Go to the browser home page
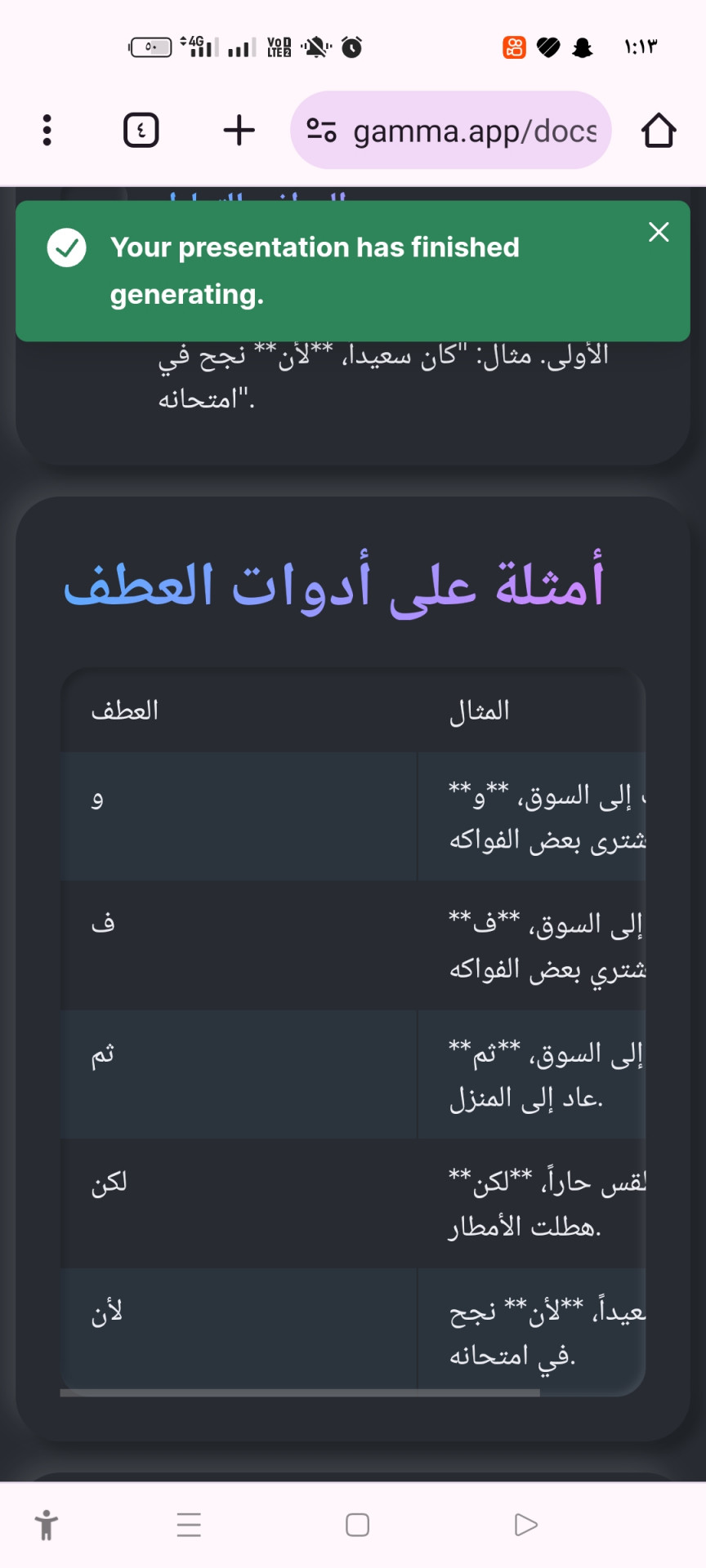 point(659,130)
